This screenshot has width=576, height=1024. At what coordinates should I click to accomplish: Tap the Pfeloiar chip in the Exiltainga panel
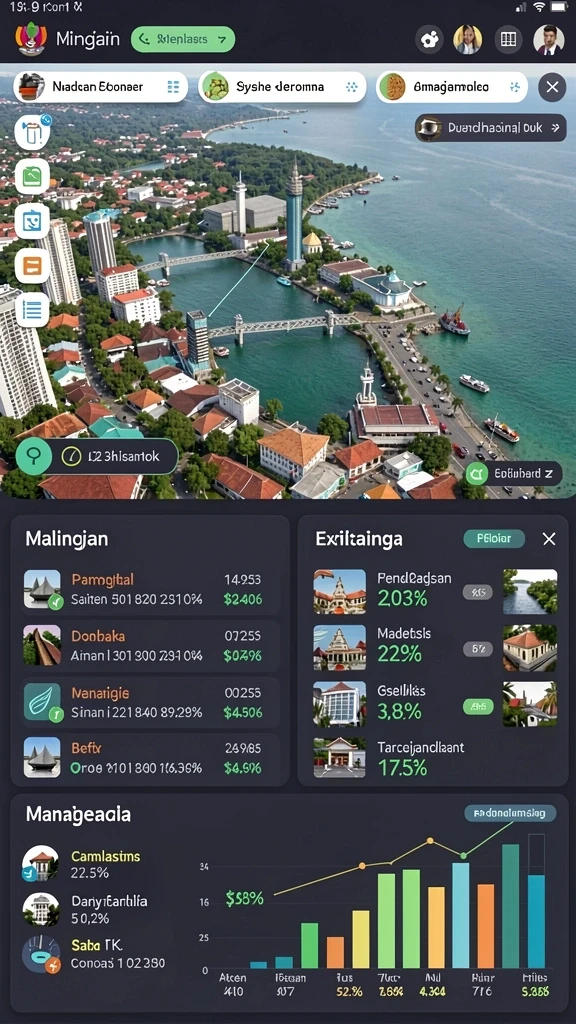(x=494, y=539)
